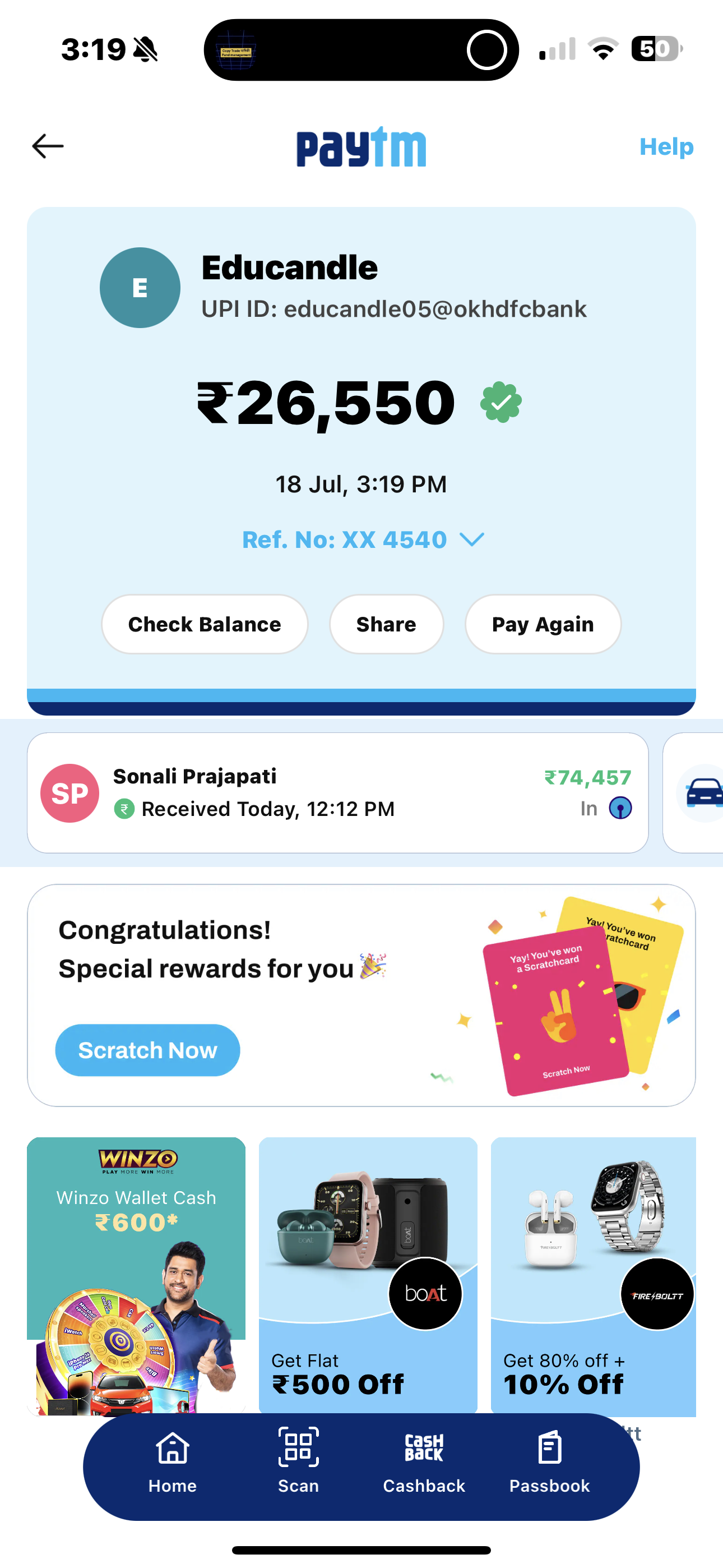Share this payment receipt
The image size is (723, 1568).
click(386, 624)
